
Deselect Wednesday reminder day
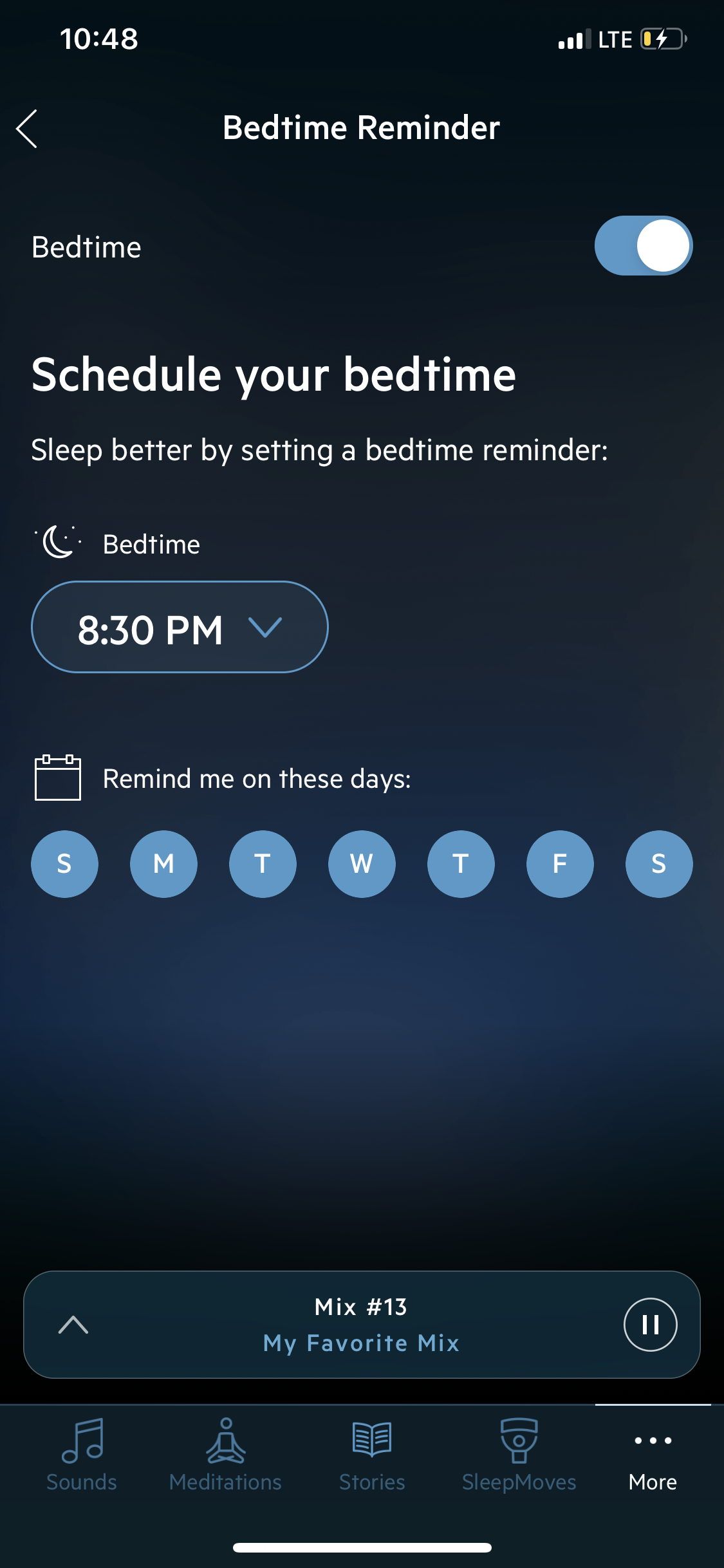pyautogui.click(x=362, y=864)
